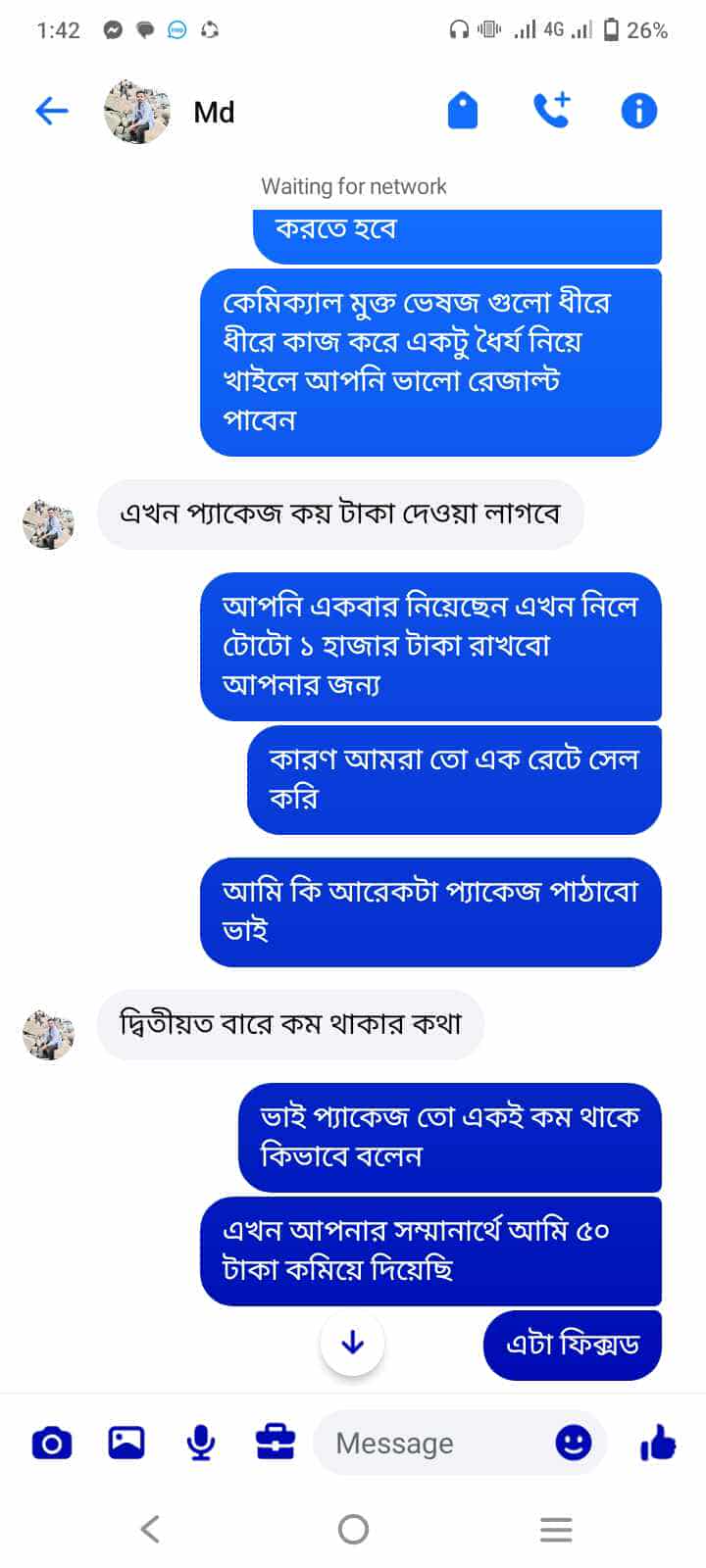Open conversation info details
The height and width of the screenshot is (1568, 706).
[639, 111]
